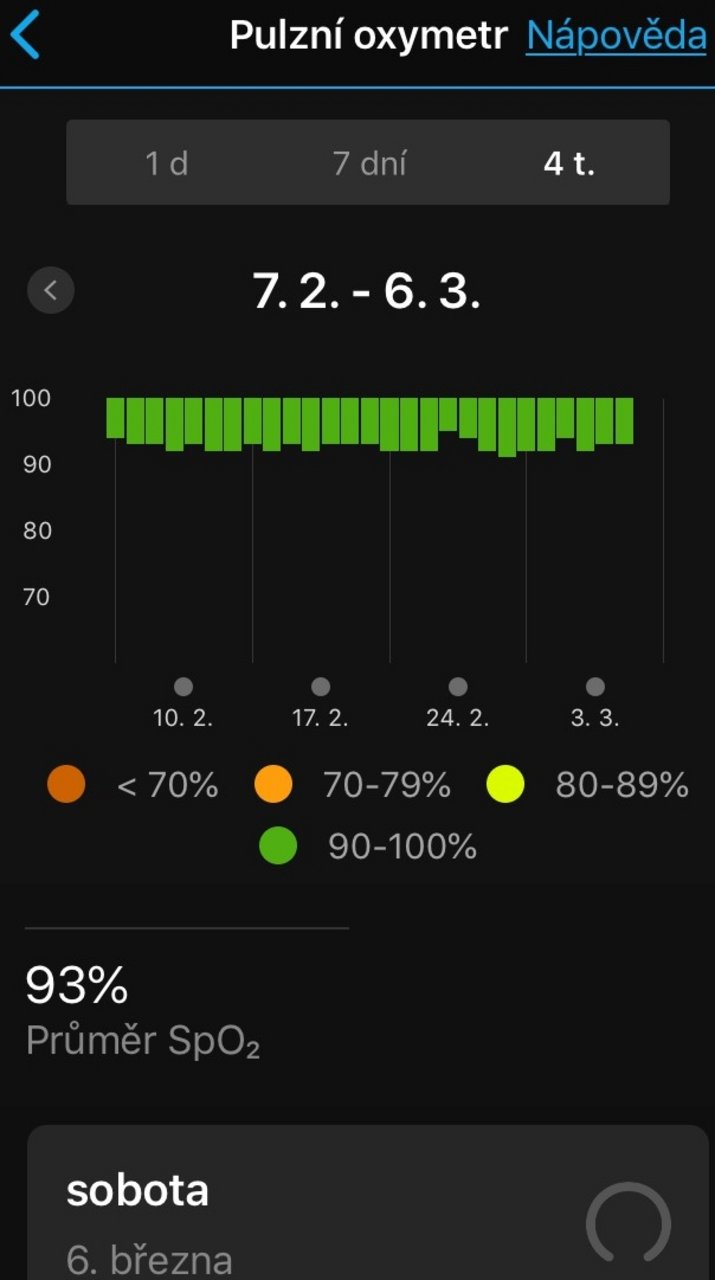Go back using the blue arrow

tap(25, 36)
